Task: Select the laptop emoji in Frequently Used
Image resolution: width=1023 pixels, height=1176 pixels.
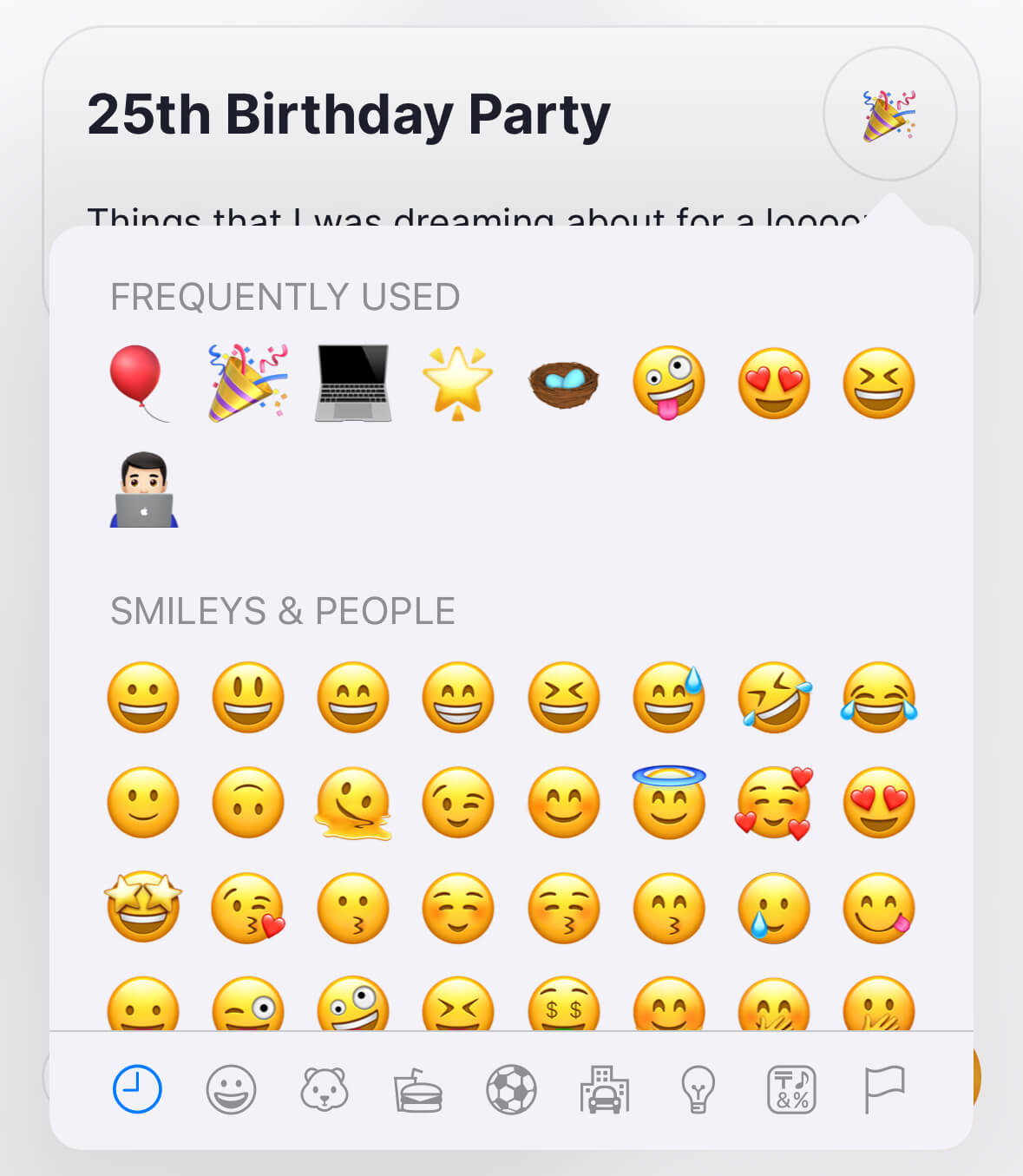Action: point(352,383)
